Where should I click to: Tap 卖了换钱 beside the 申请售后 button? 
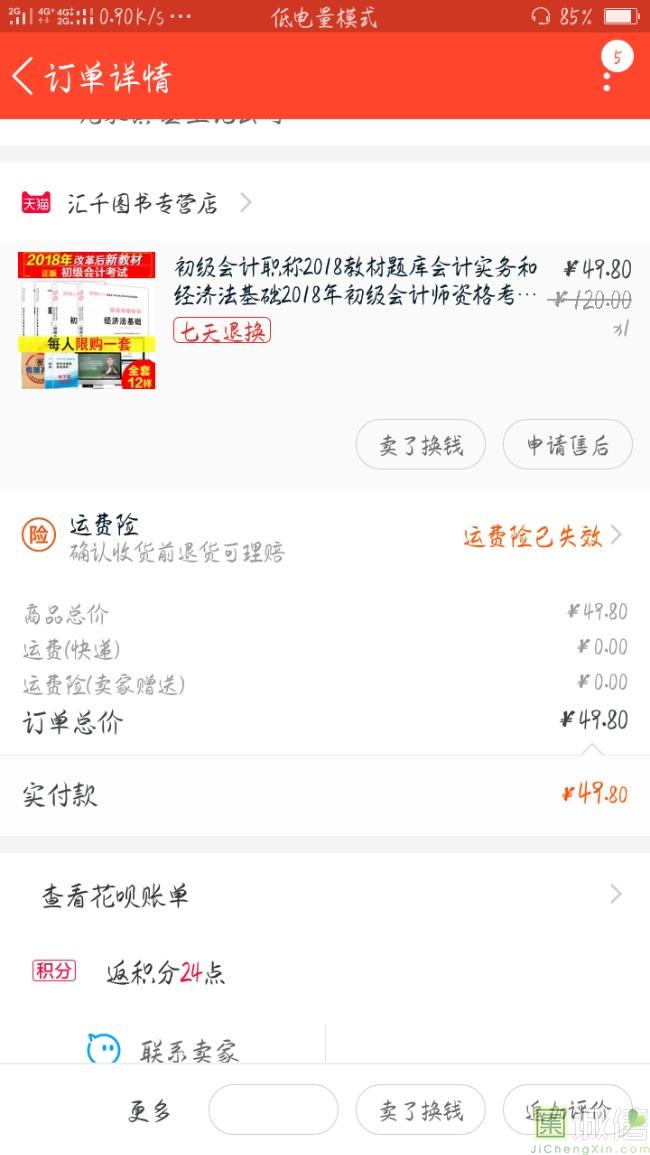point(420,445)
